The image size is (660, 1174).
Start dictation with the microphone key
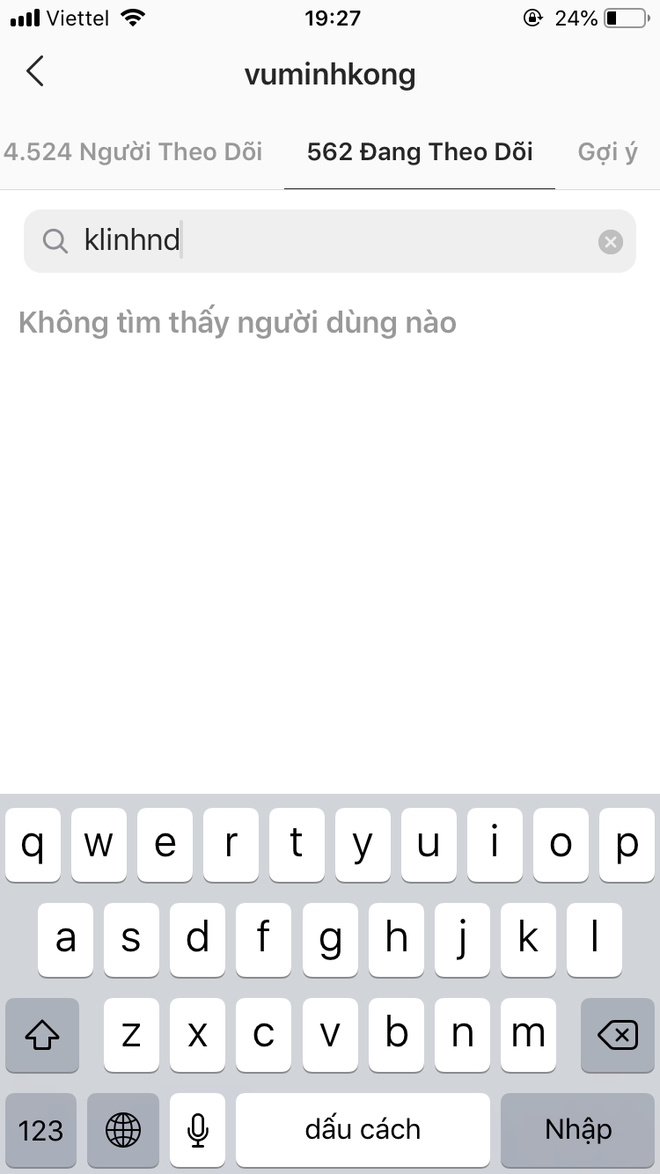coord(197,1130)
